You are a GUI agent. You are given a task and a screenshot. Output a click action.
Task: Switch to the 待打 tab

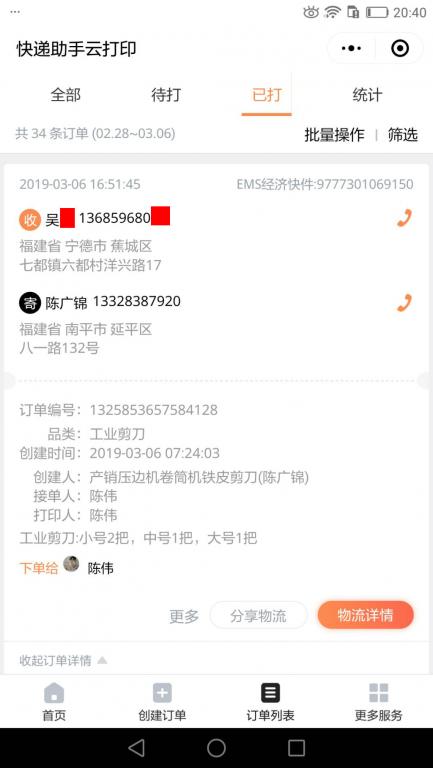point(166,95)
